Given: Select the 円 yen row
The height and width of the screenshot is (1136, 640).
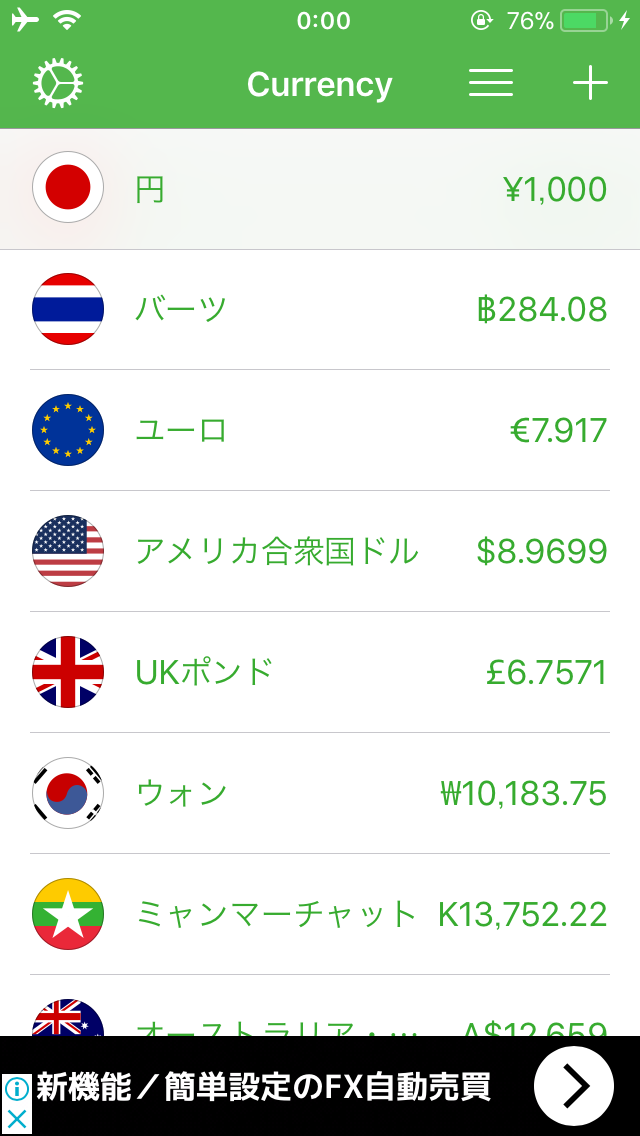Looking at the screenshot, I should pyautogui.click(x=320, y=189).
